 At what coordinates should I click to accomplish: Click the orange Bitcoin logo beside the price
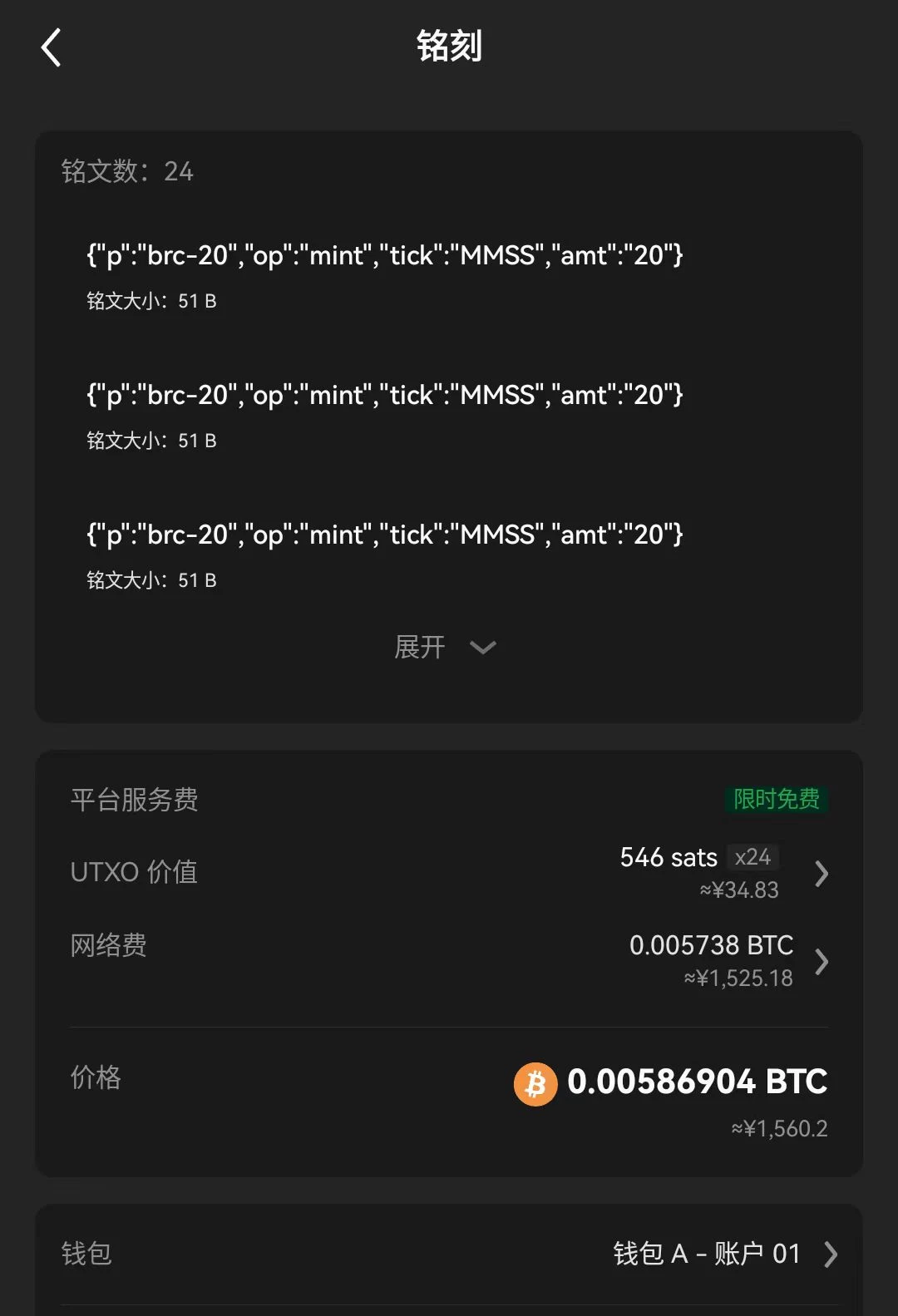pos(535,1082)
